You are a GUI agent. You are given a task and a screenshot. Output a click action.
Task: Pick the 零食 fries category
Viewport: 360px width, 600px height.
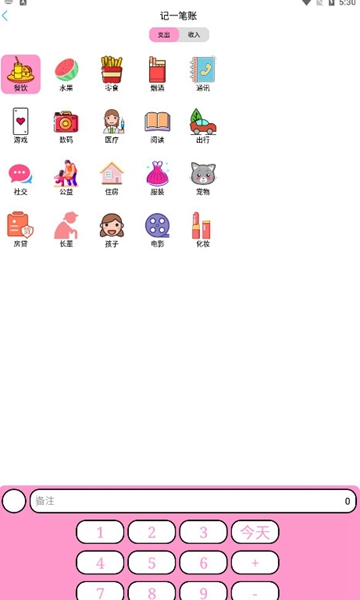click(112, 74)
